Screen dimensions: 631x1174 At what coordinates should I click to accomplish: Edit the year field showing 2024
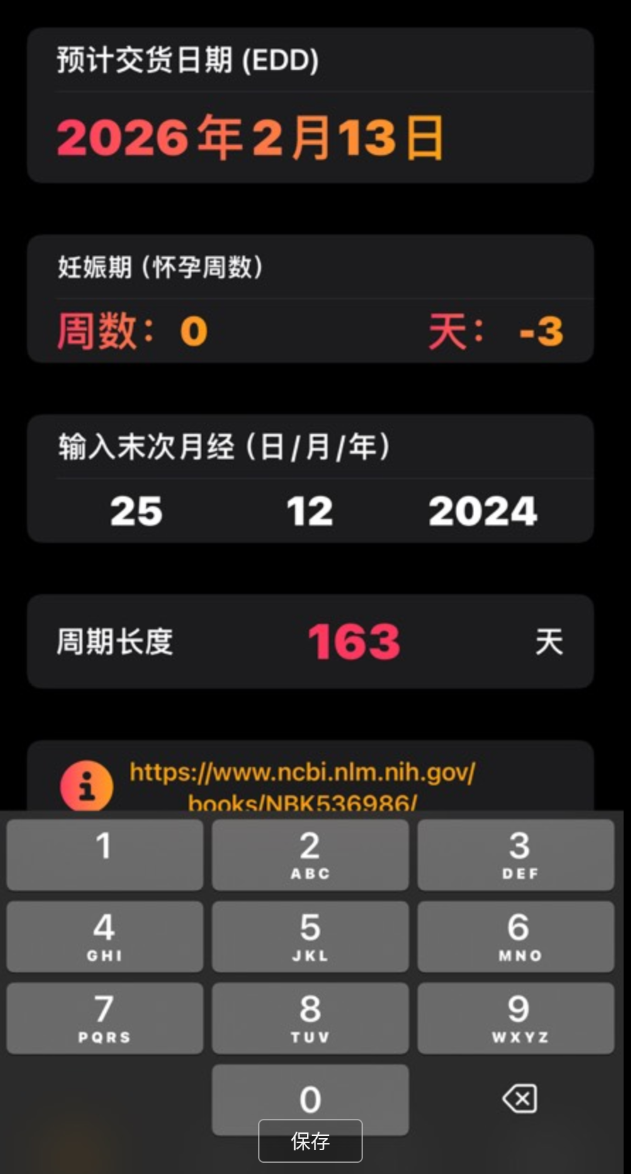(483, 511)
